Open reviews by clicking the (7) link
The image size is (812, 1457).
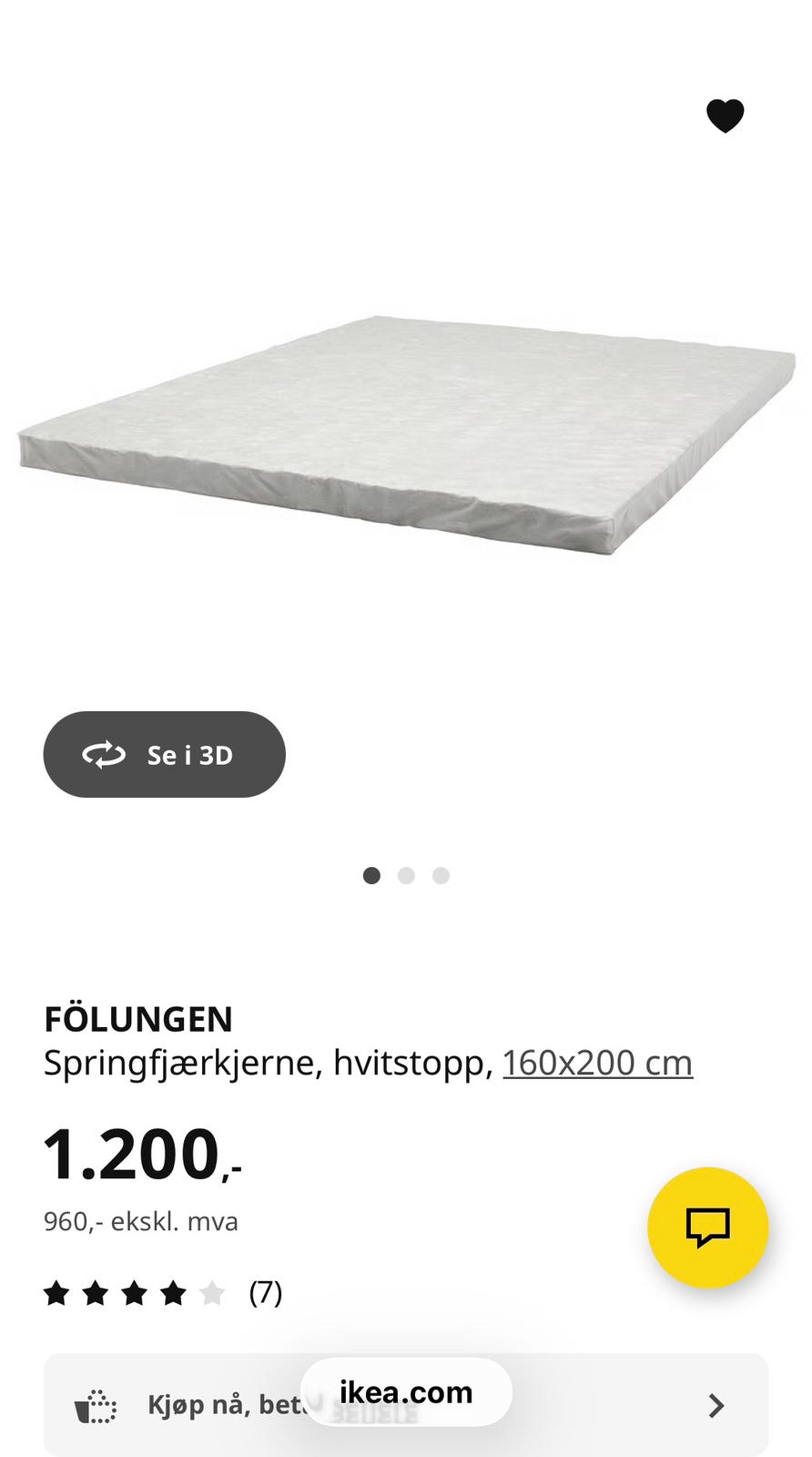click(264, 1292)
